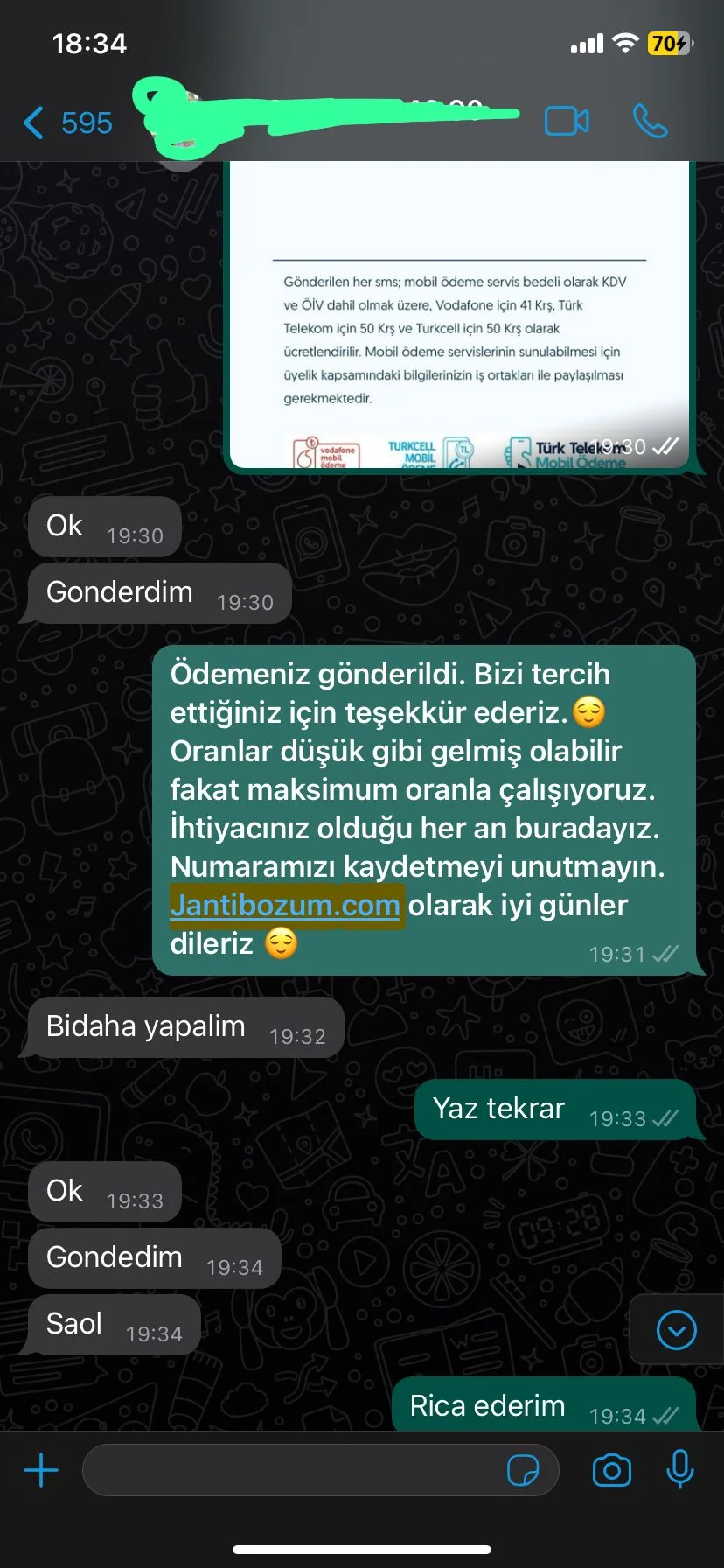Open the Jantibozum.com link

285,905
